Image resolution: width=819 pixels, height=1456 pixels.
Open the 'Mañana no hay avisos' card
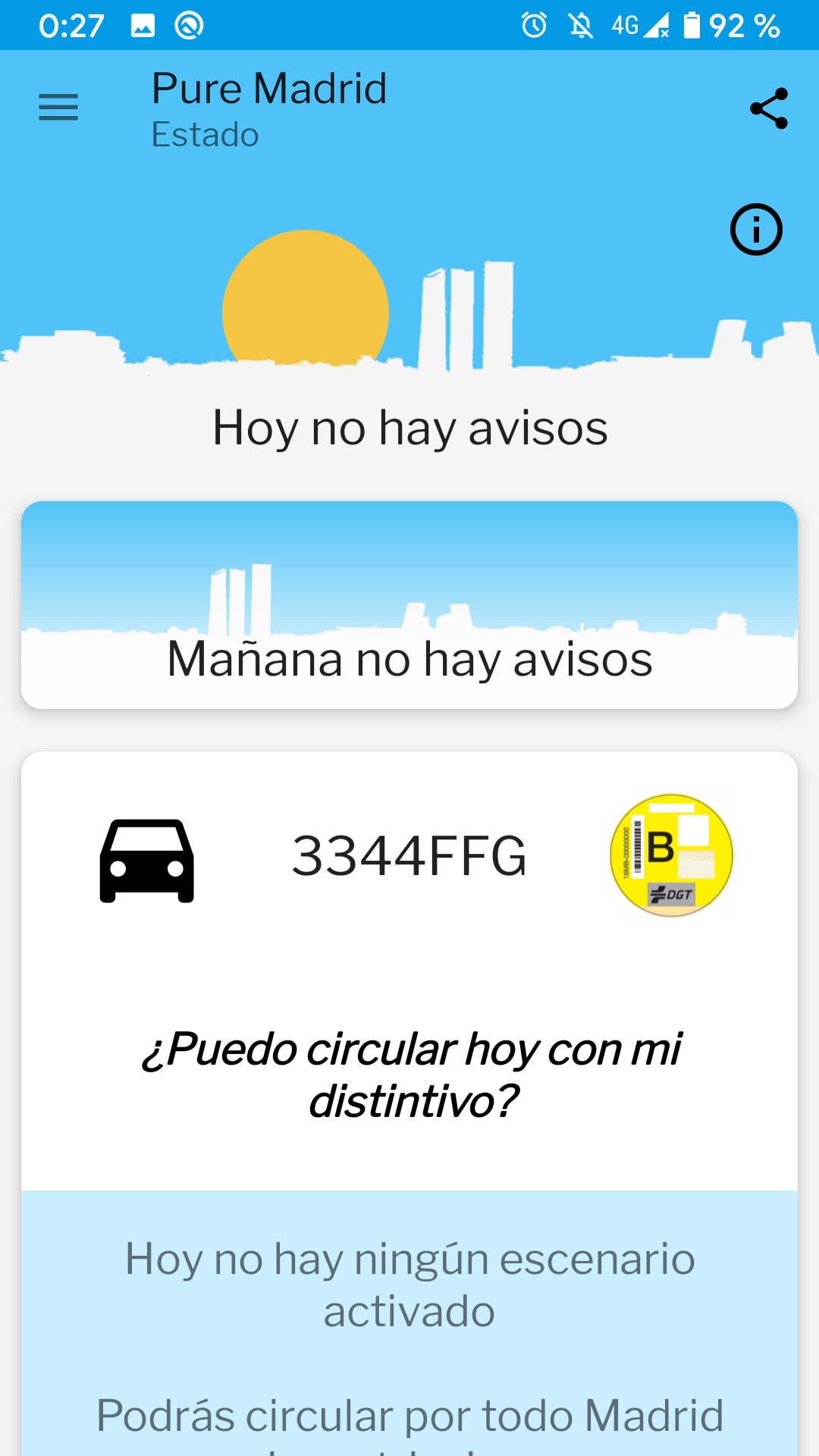coord(409,660)
